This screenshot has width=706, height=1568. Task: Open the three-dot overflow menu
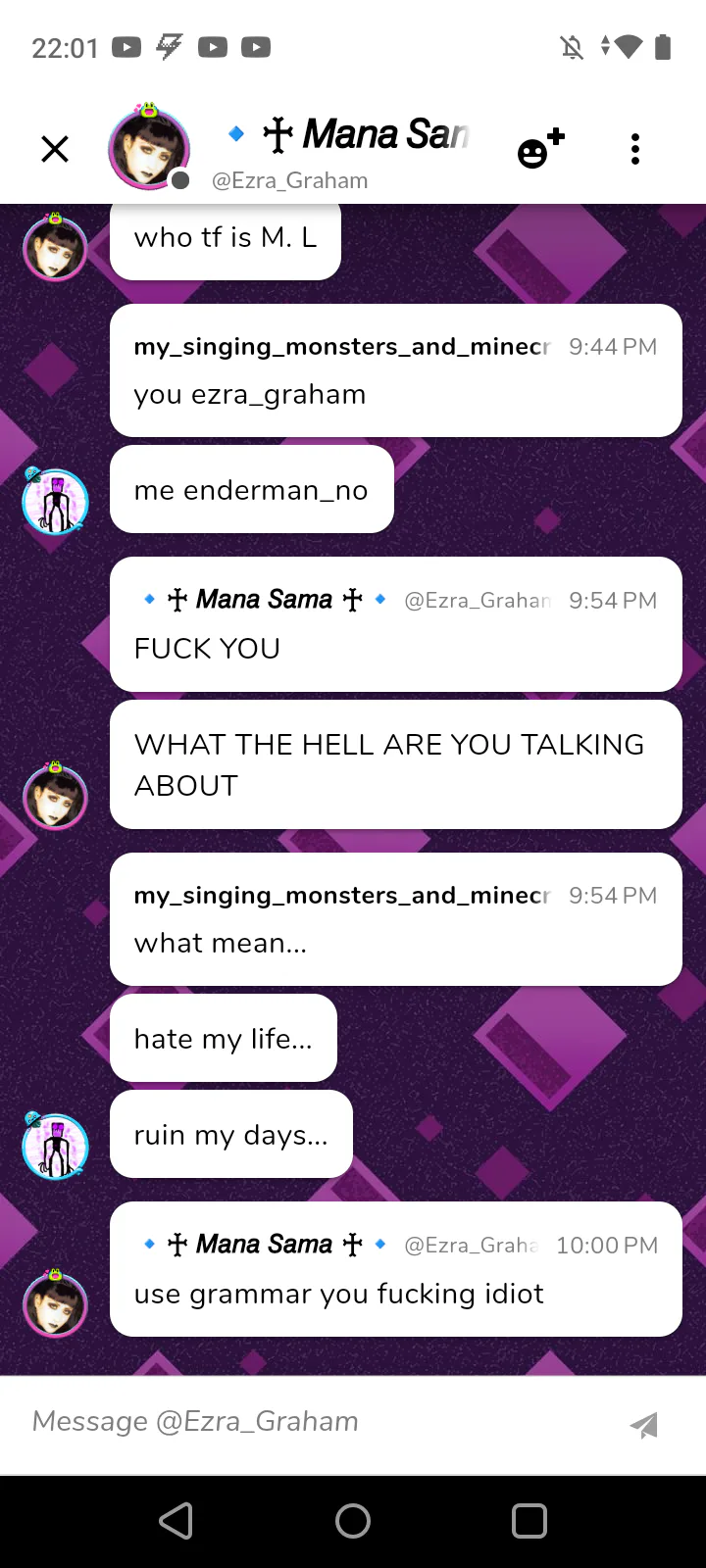635,149
